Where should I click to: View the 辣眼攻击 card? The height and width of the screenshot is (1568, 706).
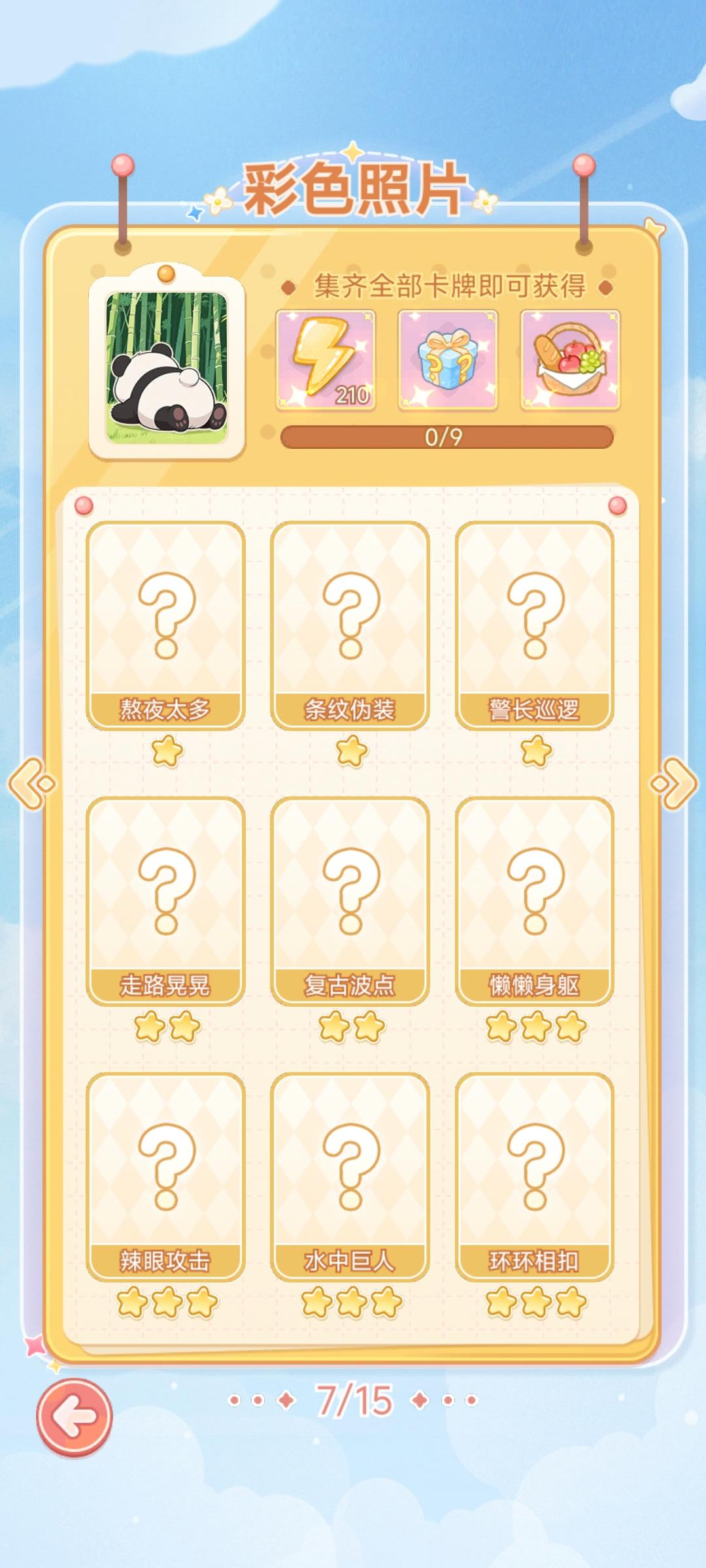pos(165,1176)
